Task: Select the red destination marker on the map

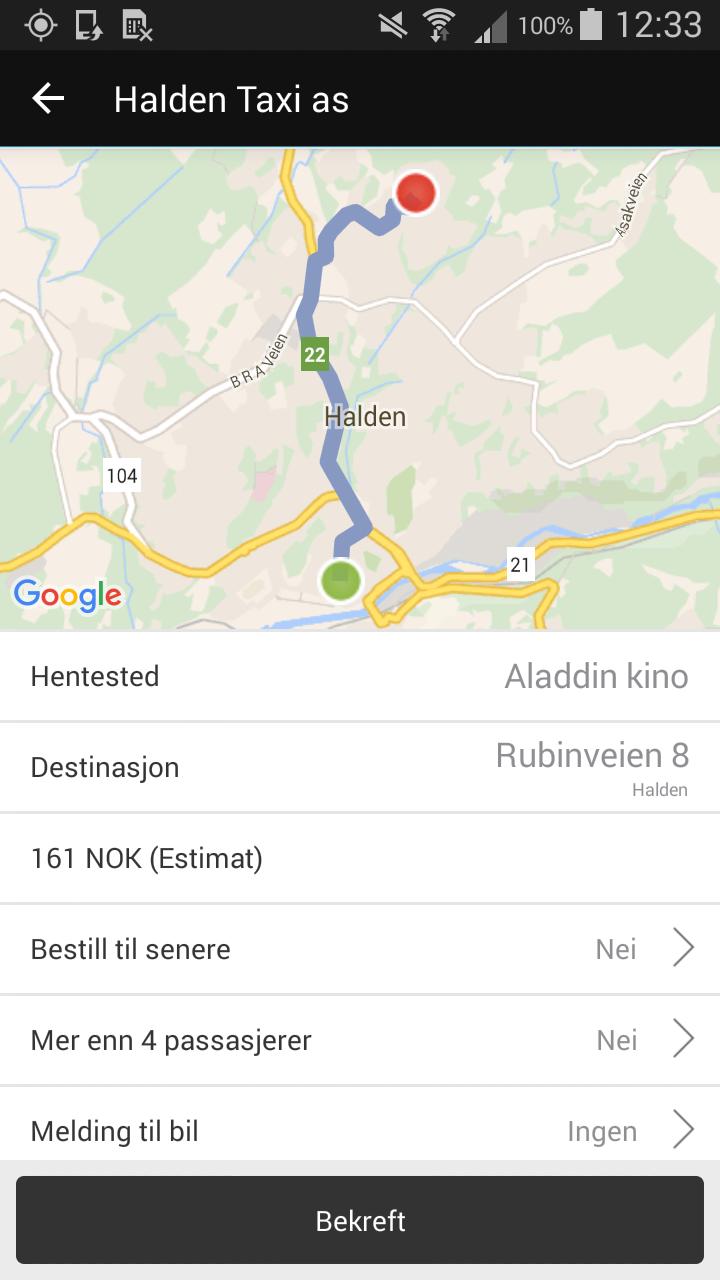Action: [x=415, y=192]
